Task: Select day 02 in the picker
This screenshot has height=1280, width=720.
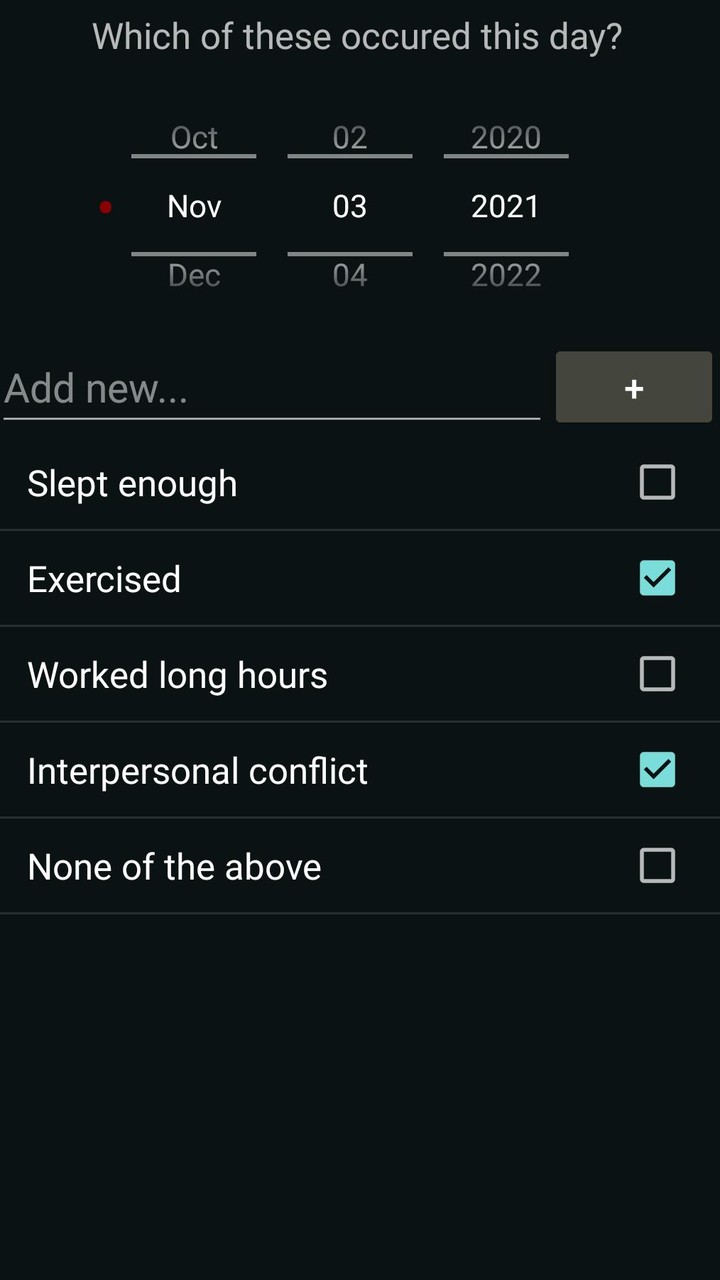Action: click(x=350, y=137)
